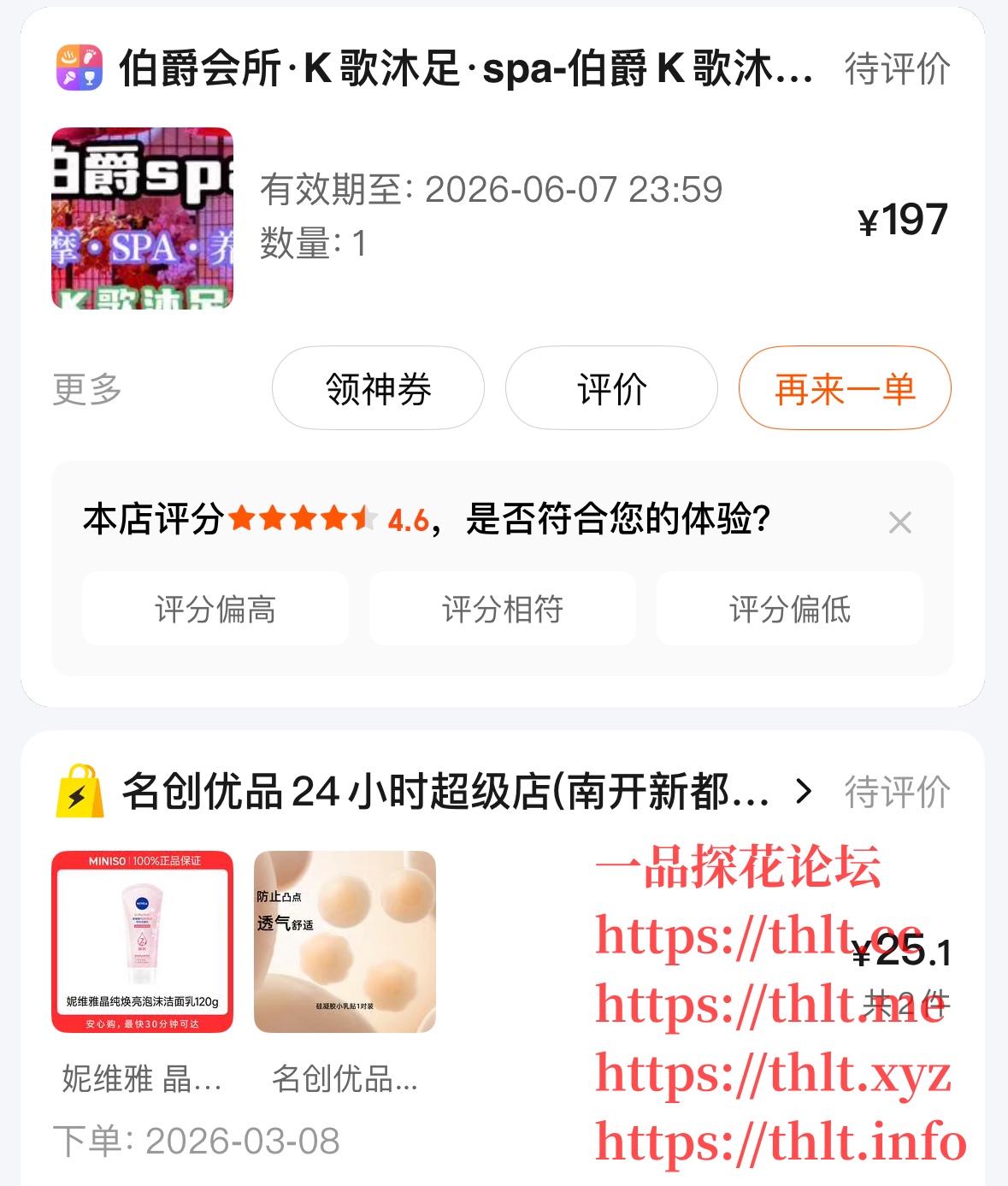
Task: Choose 评分偏低 as rating feedback
Action: click(790, 609)
